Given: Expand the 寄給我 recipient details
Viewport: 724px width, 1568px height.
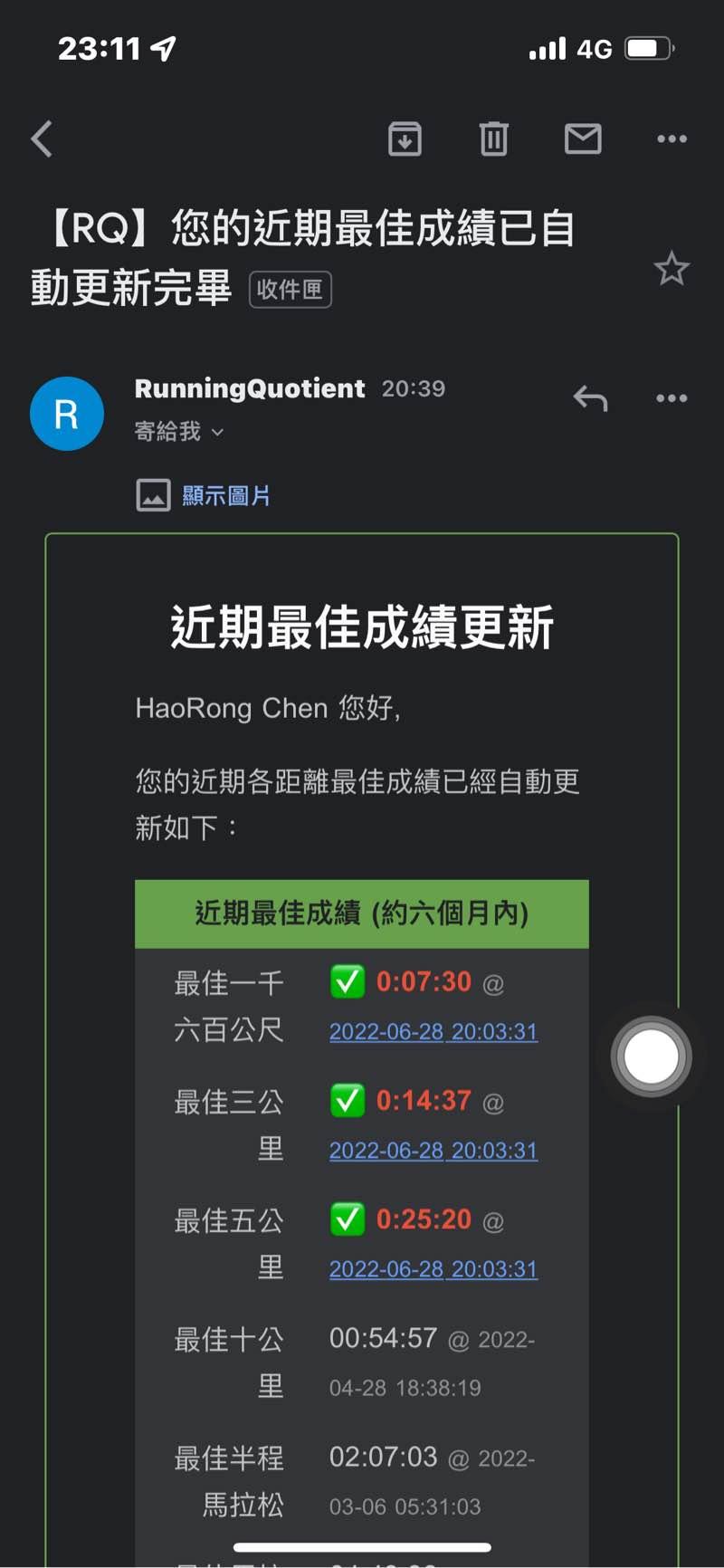Looking at the screenshot, I should coord(179,432).
